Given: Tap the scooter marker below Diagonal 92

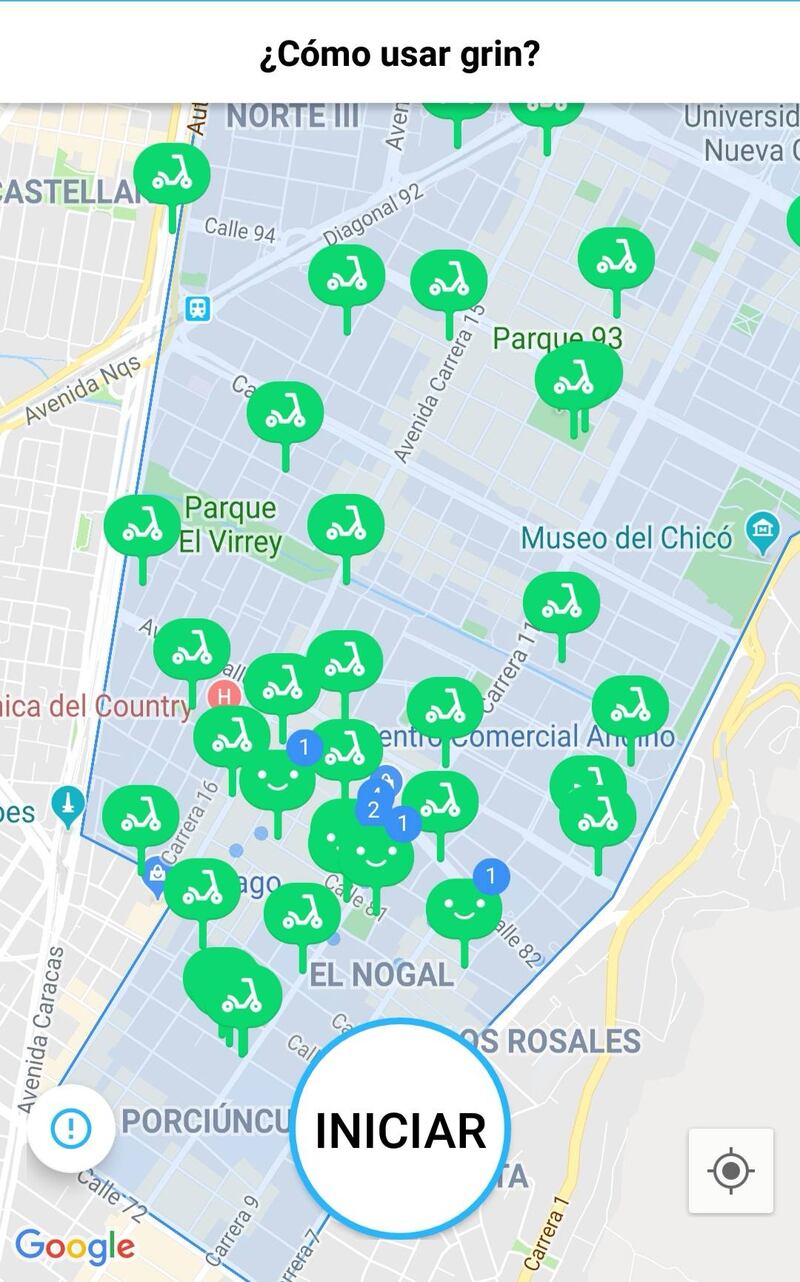Looking at the screenshot, I should (x=346, y=275).
